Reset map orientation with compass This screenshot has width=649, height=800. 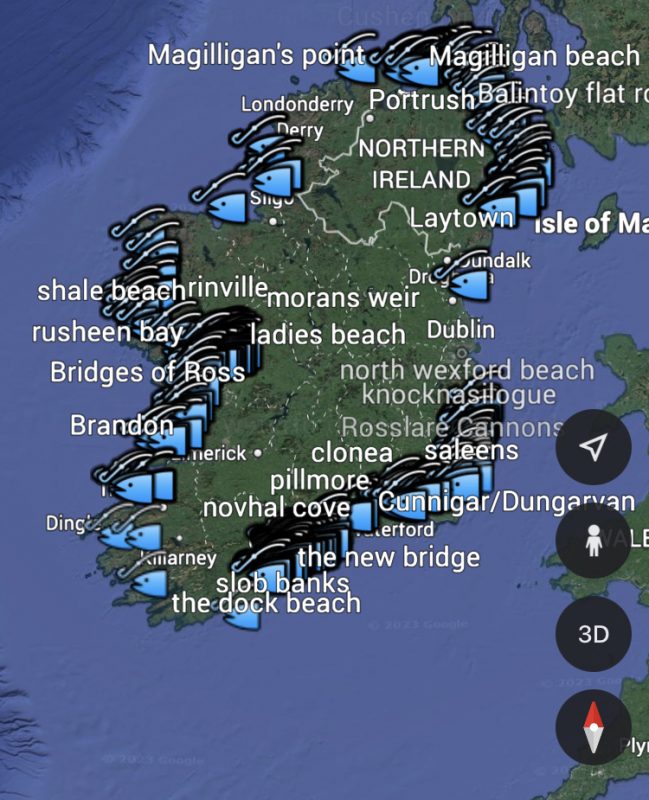(x=593, y=728)
